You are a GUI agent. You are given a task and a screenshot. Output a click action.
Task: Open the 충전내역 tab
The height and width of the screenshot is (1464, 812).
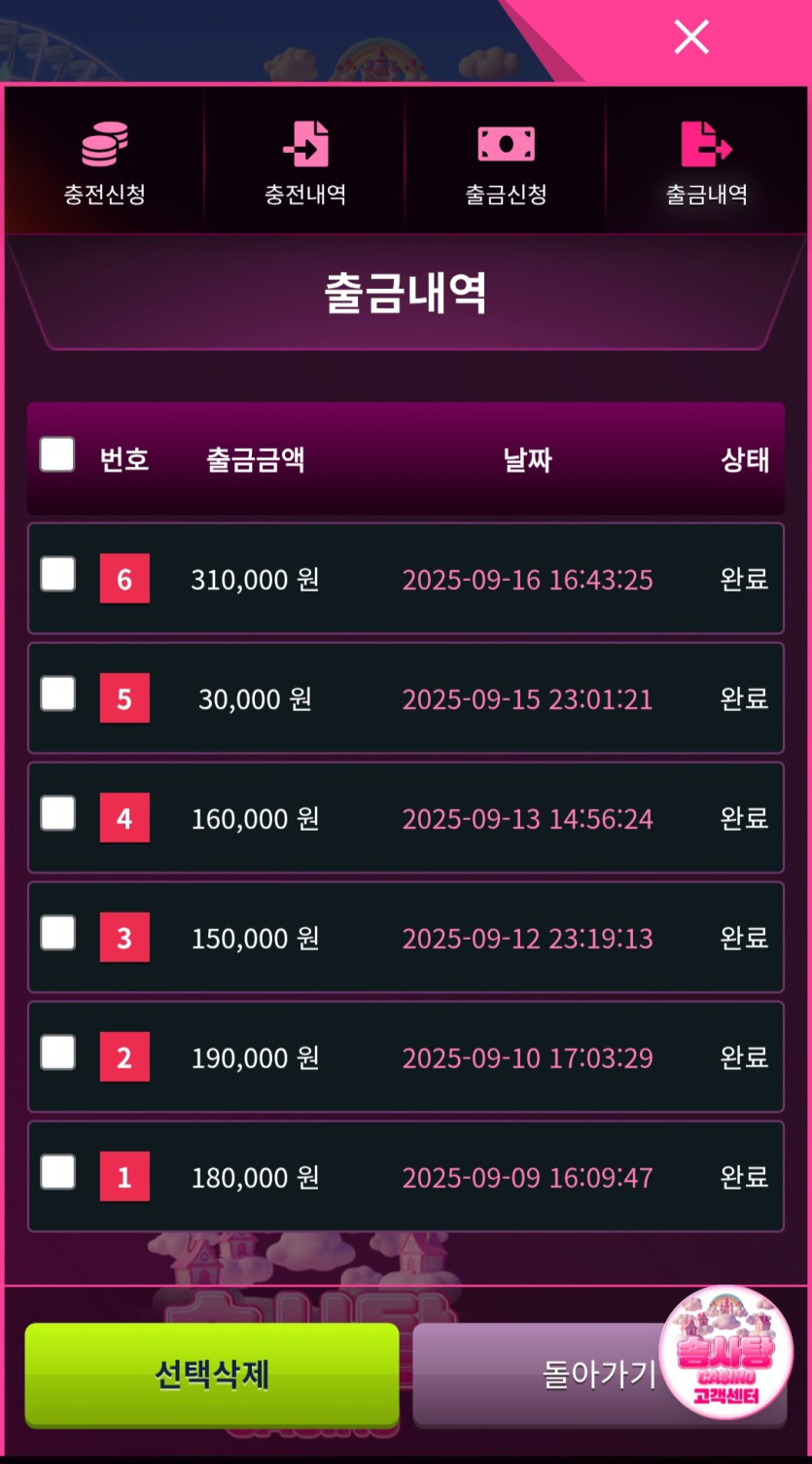[305, 162]
